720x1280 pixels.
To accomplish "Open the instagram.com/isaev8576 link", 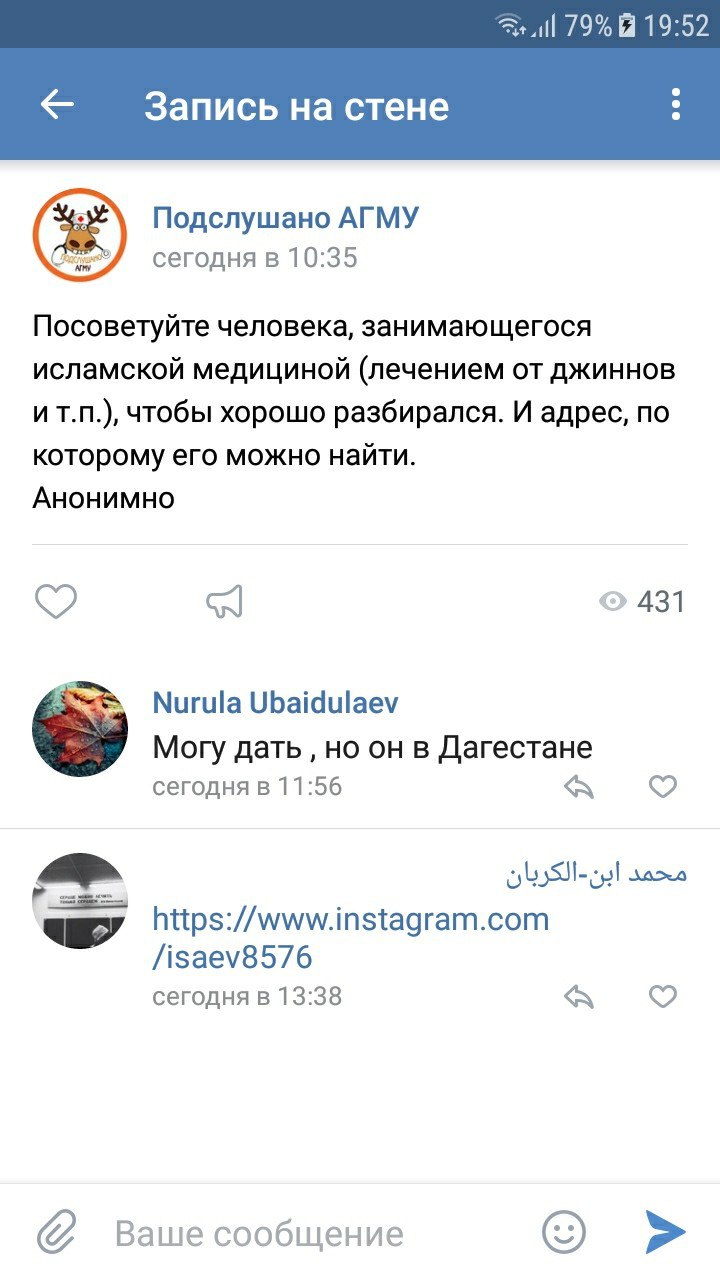I will pos(350,938).
